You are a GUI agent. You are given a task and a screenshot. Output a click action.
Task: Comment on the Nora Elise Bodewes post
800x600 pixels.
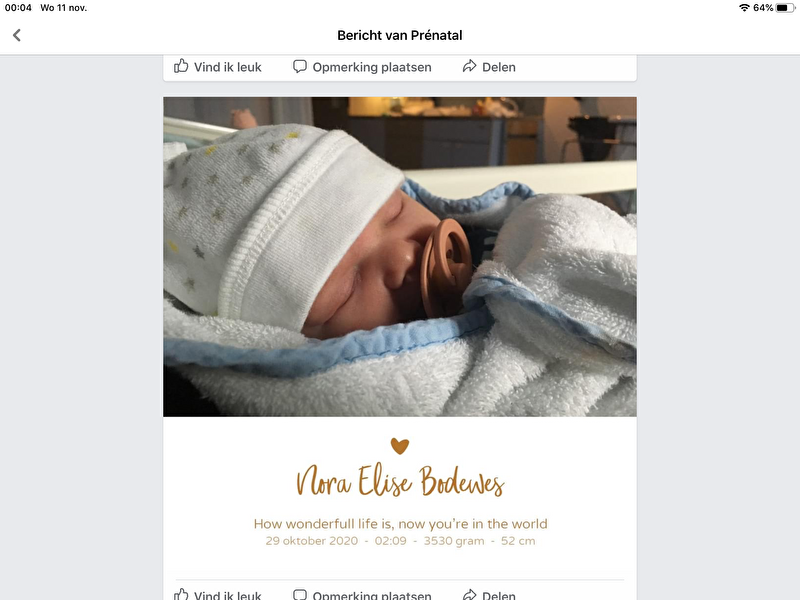tap(362, 595)
